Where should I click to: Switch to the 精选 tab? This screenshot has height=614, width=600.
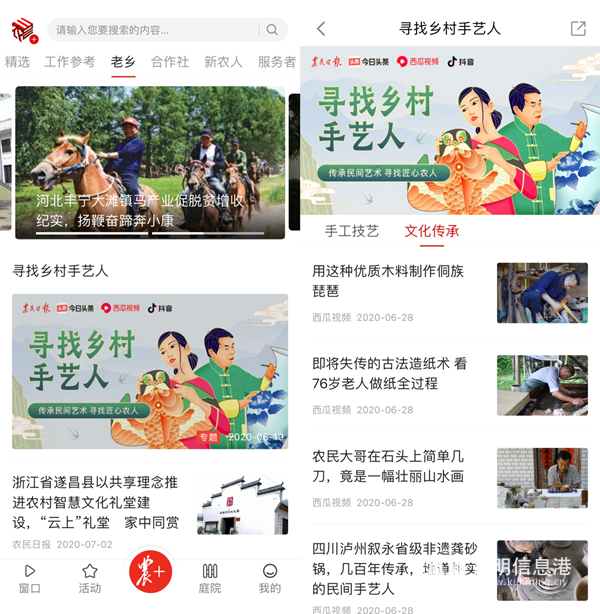click(x=17, y=62)
